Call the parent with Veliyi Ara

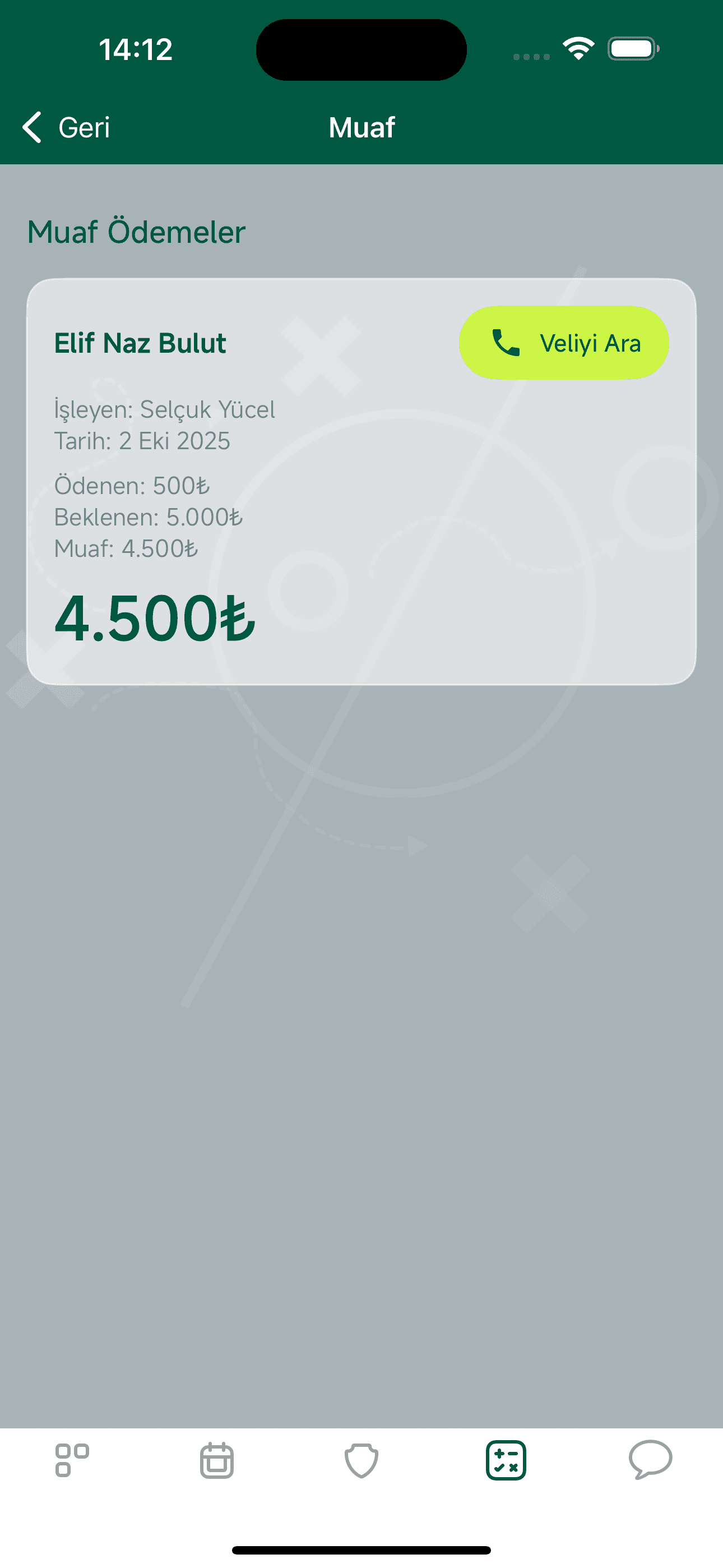click(x=564, y=343)
